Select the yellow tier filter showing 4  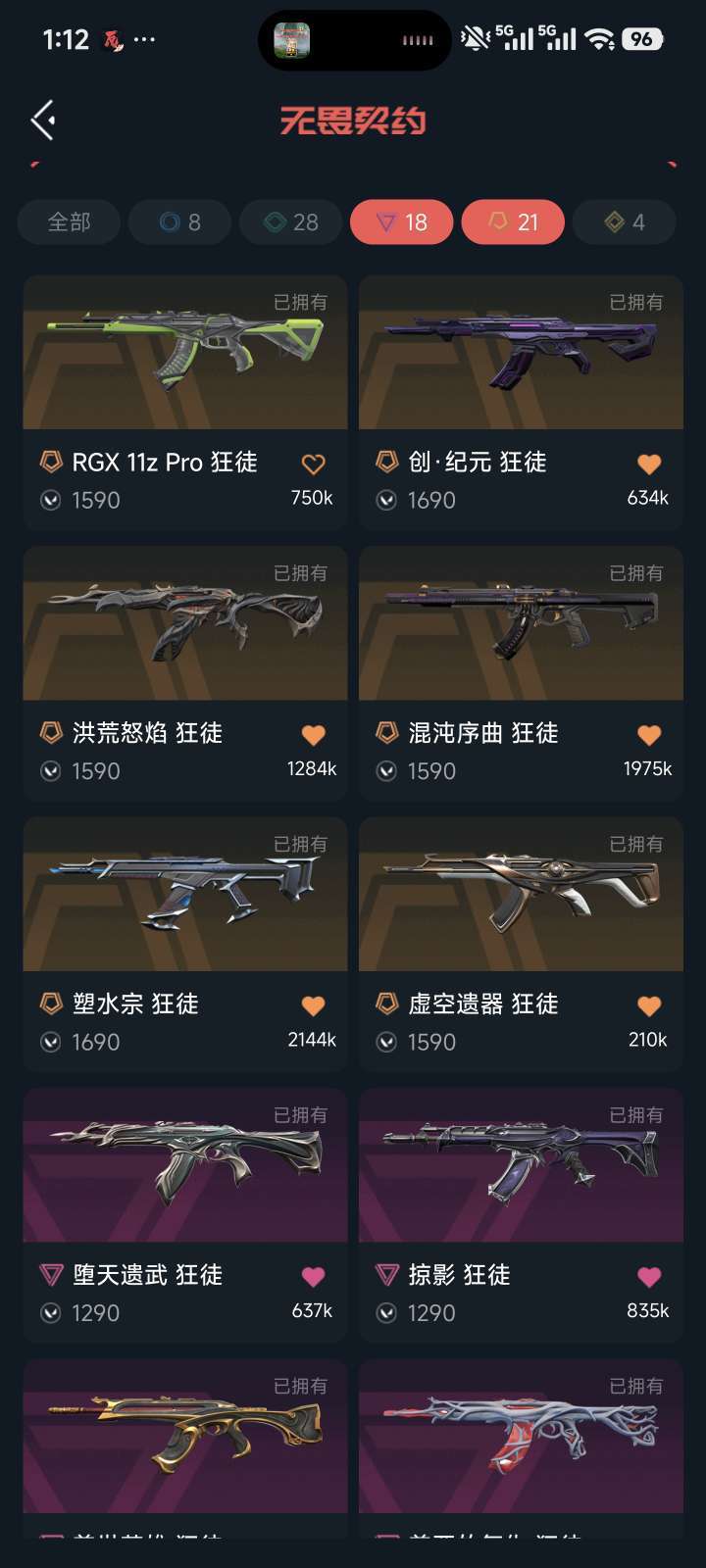click(x=624, y=222)
